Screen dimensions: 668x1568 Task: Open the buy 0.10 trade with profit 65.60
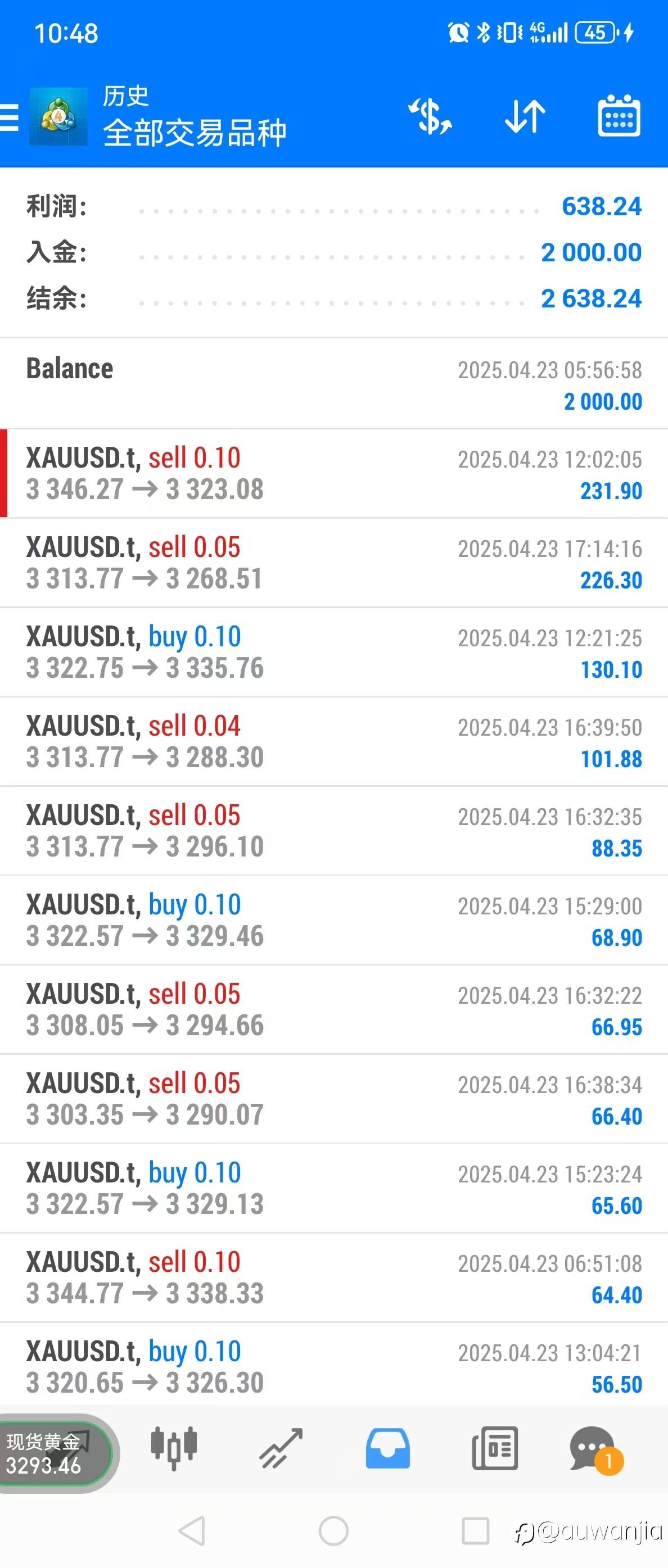click(333, 1189)
